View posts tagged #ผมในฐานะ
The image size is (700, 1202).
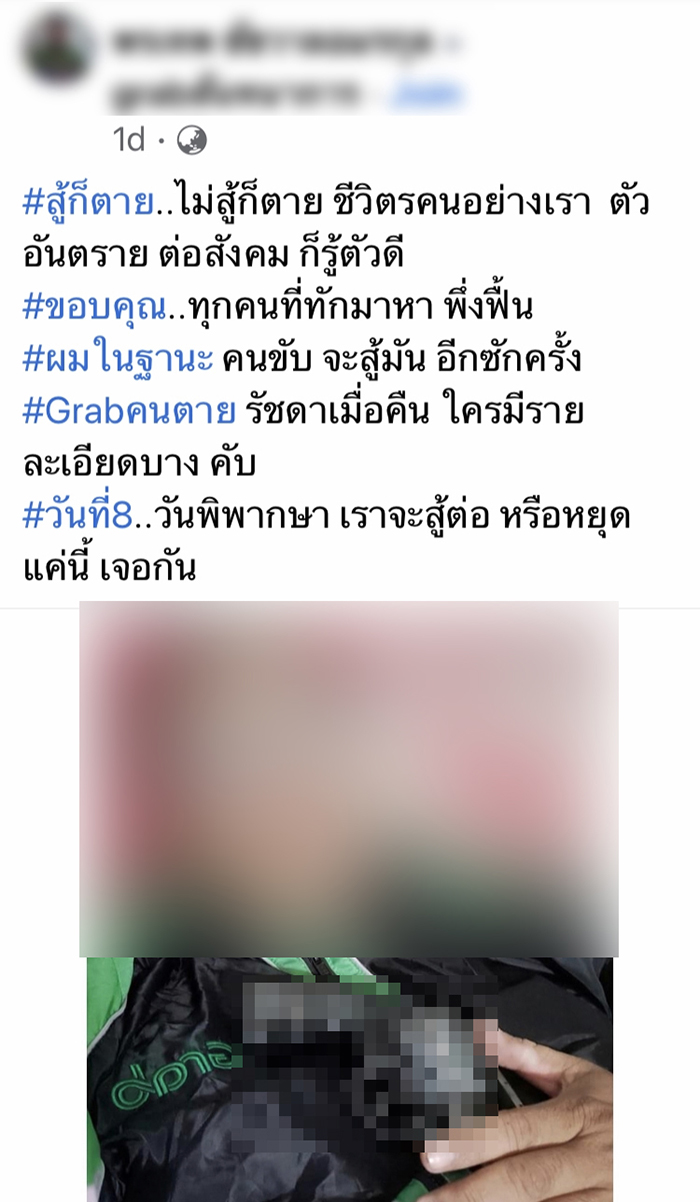118,361
